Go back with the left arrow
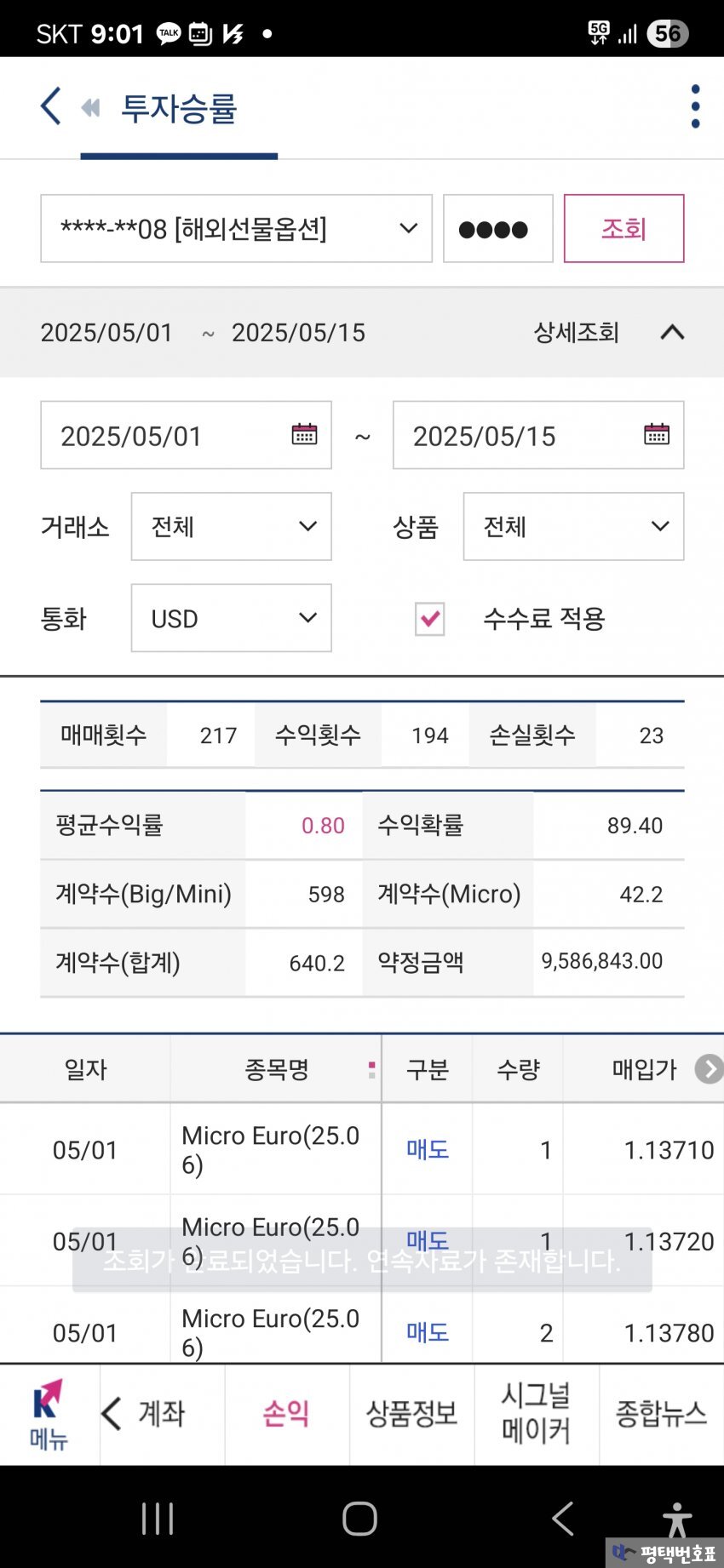The height and width of the screenshot is (1568, 724). click(x=50, y=107)
